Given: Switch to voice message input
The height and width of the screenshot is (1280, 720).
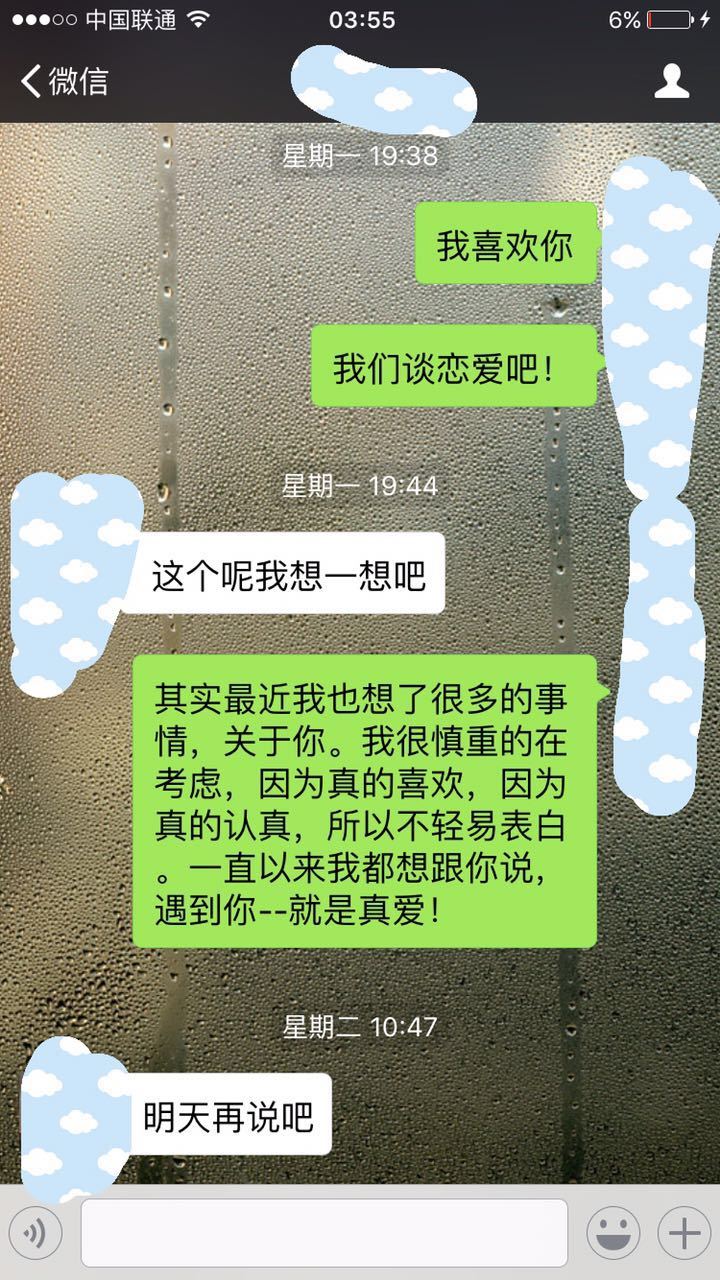Looking at the screenshot, I should (36, 1233).
